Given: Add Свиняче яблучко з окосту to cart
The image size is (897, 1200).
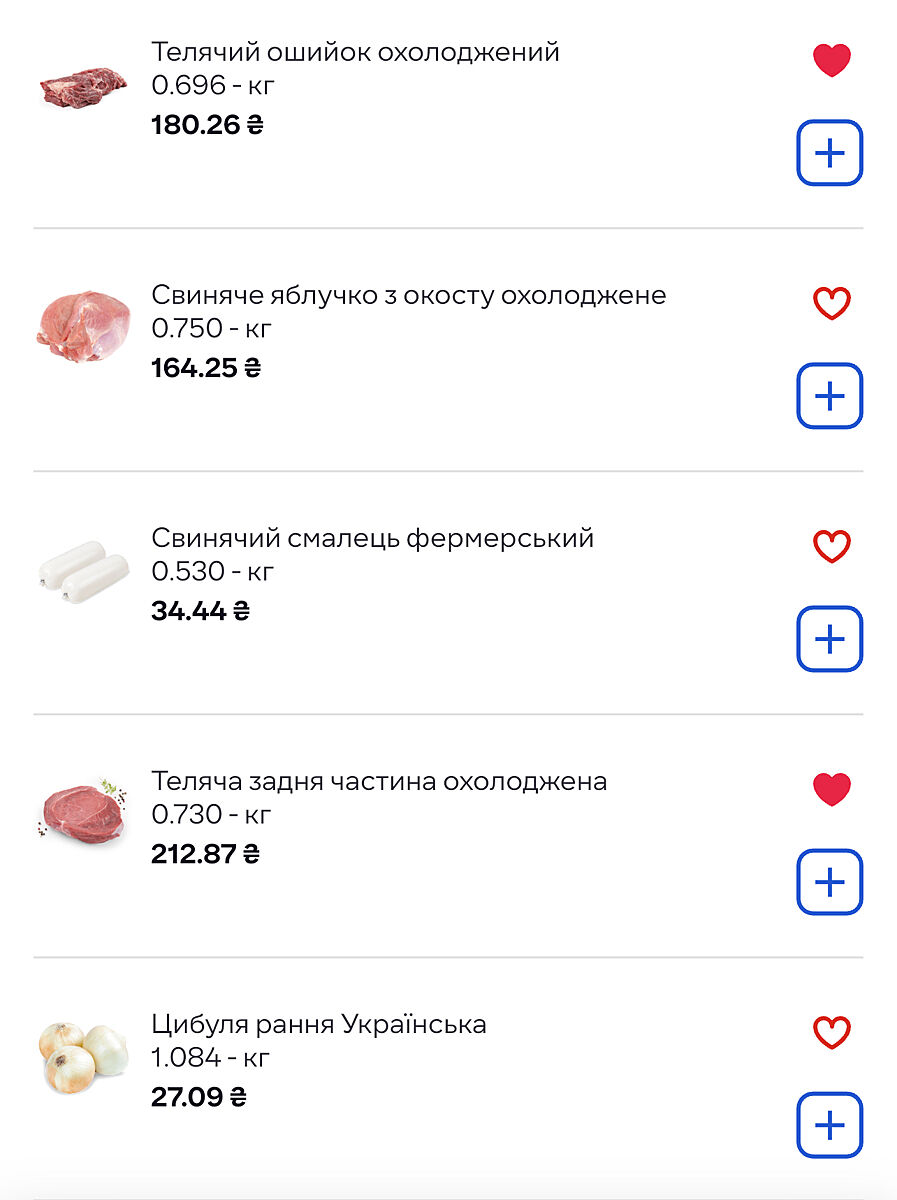Looking at the screenshot, I should tap(829, 396).
